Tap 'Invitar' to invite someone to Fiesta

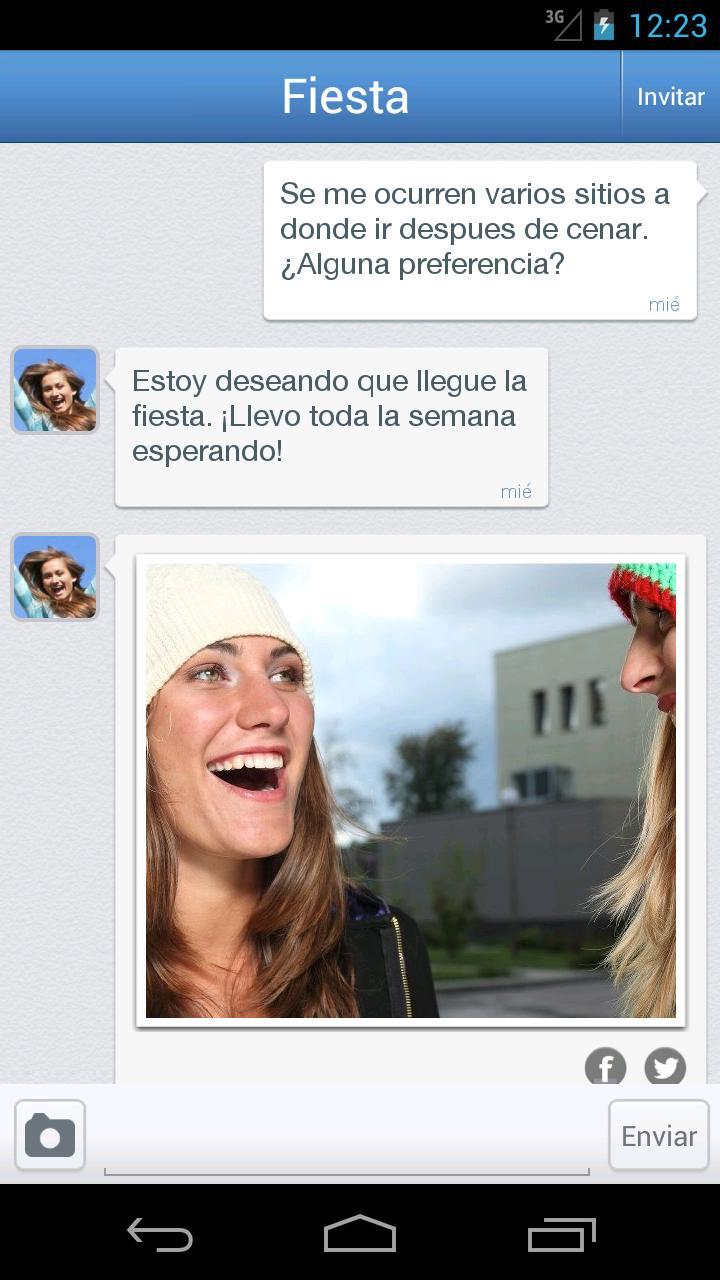pos(671,96)
